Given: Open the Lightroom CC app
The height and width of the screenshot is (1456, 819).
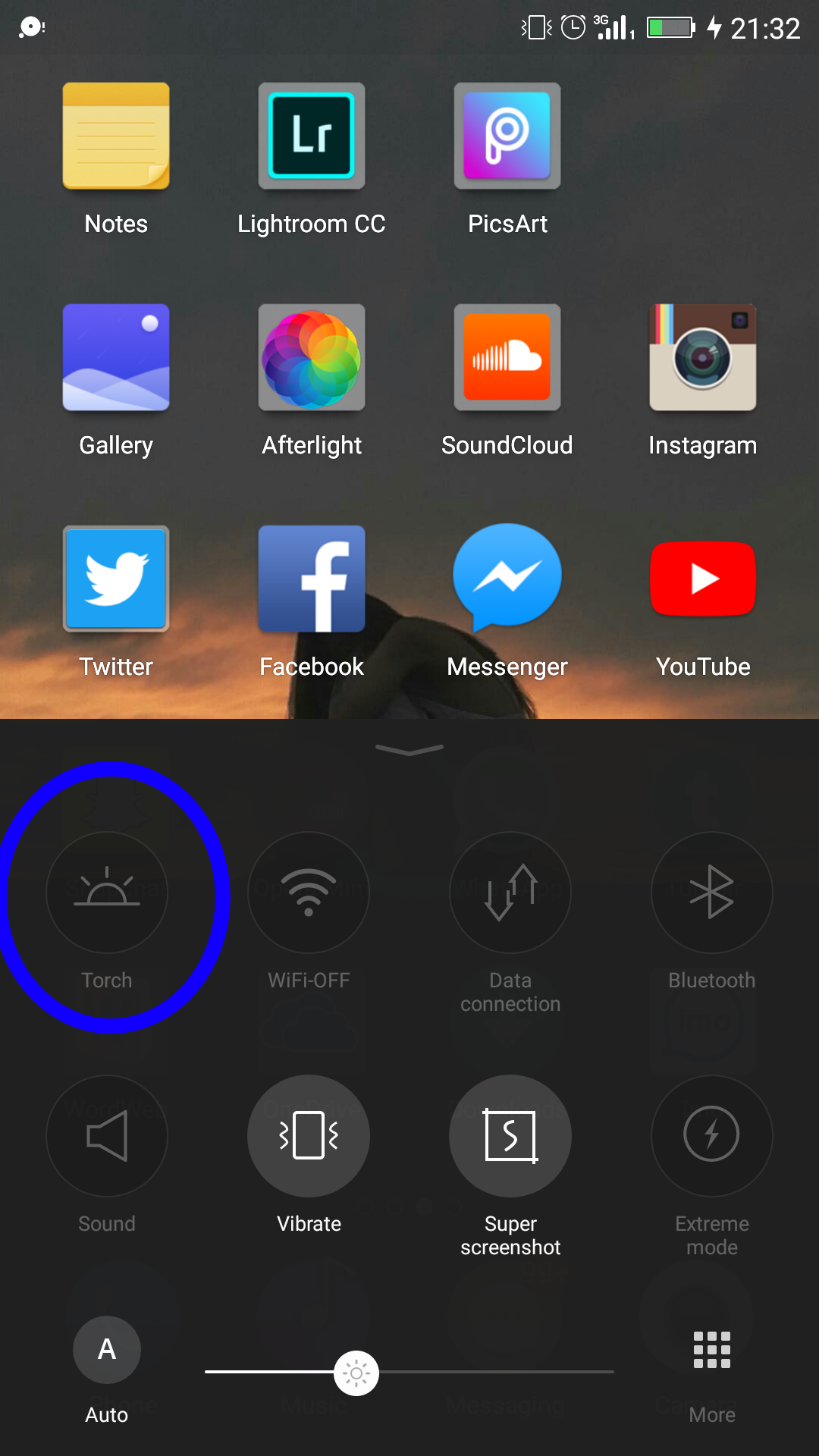Looking at the screenshot, I should pos(311,136).
